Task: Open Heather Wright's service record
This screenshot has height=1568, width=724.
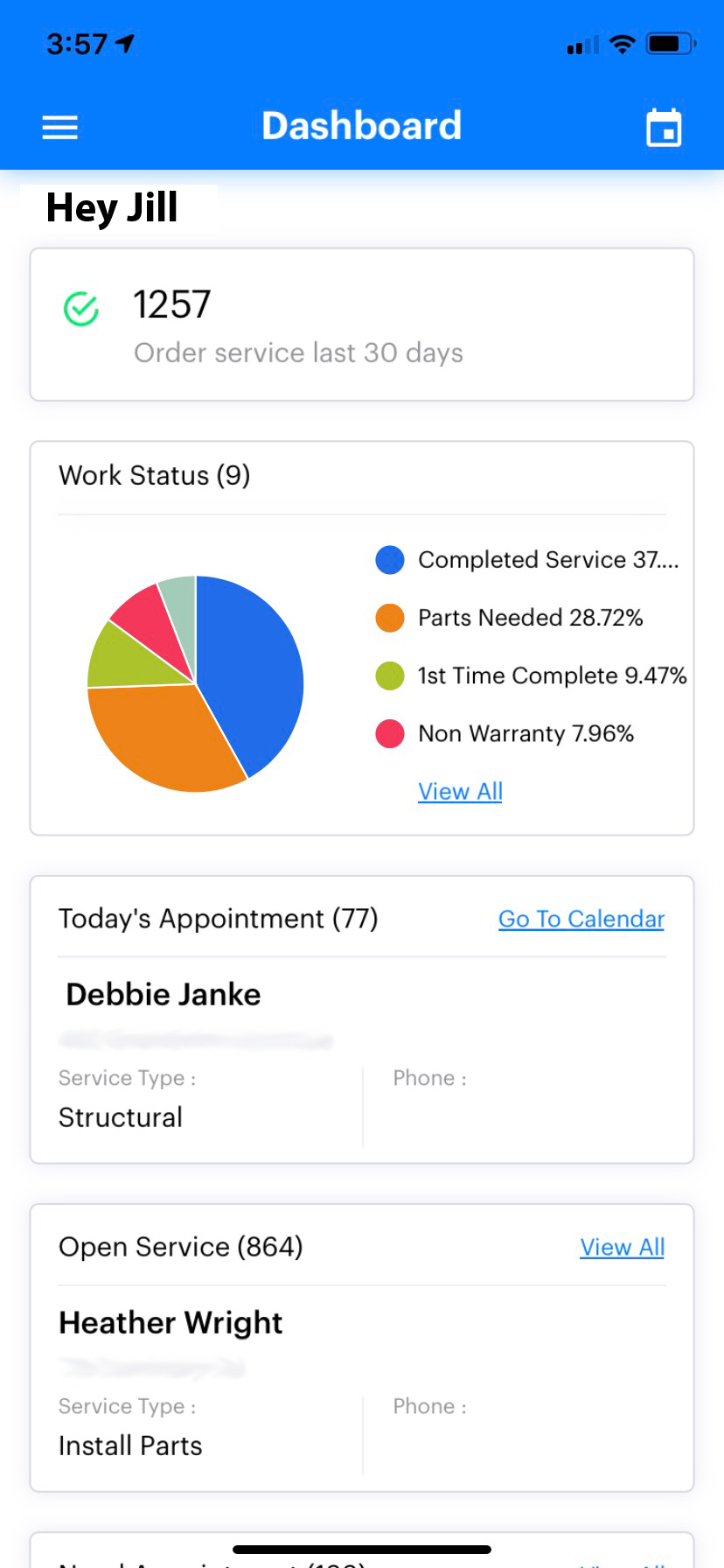Action: (171, 1322)
